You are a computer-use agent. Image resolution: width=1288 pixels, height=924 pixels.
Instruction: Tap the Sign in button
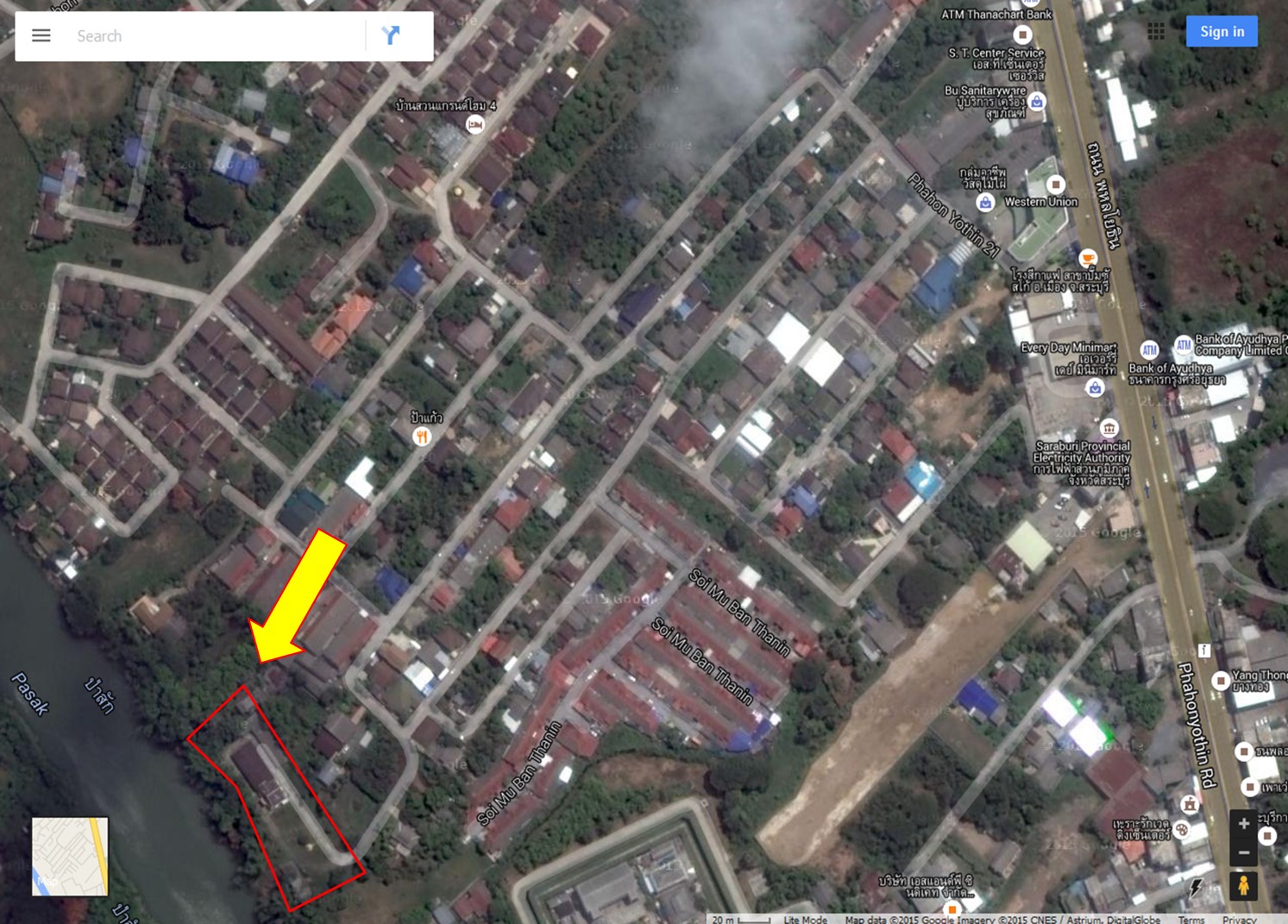click(1222, 32)
